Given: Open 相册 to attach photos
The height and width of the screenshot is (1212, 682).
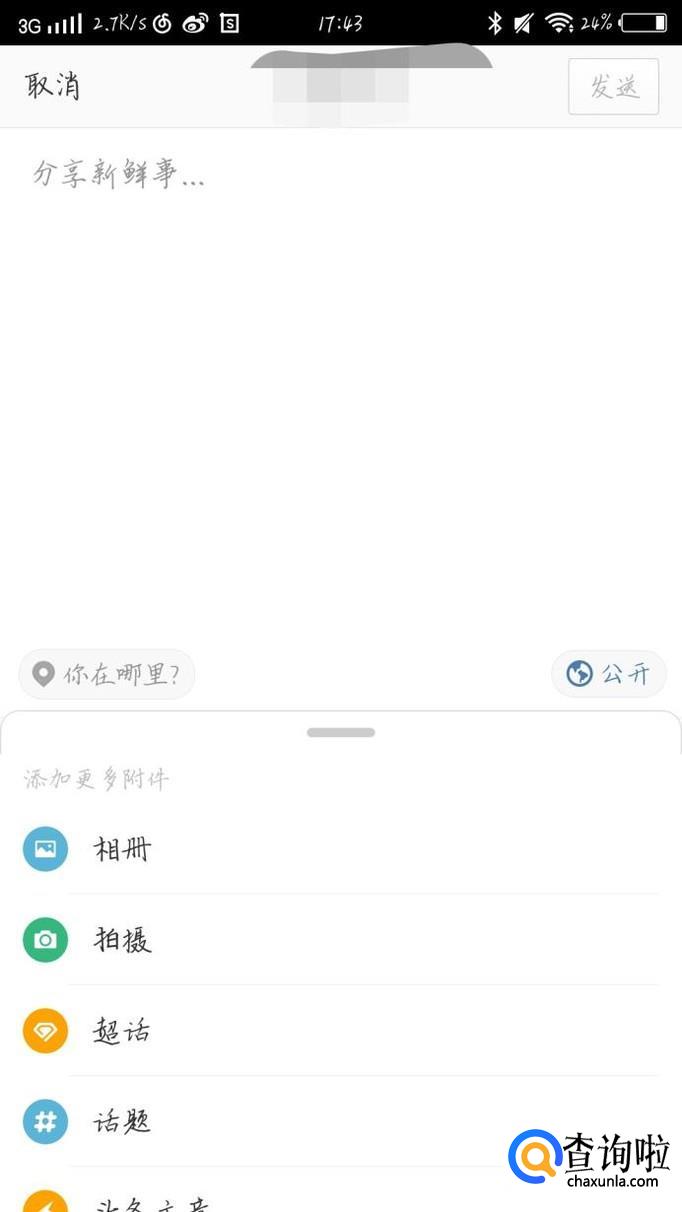Looking at the screenshot, I should point(122,849).
